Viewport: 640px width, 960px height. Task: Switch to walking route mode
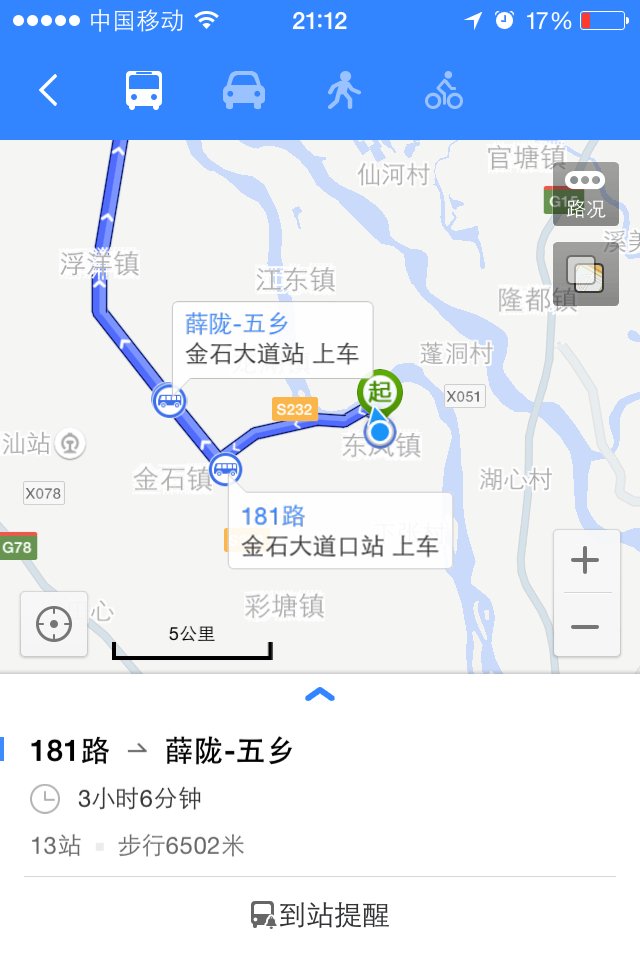click(343, 91)
